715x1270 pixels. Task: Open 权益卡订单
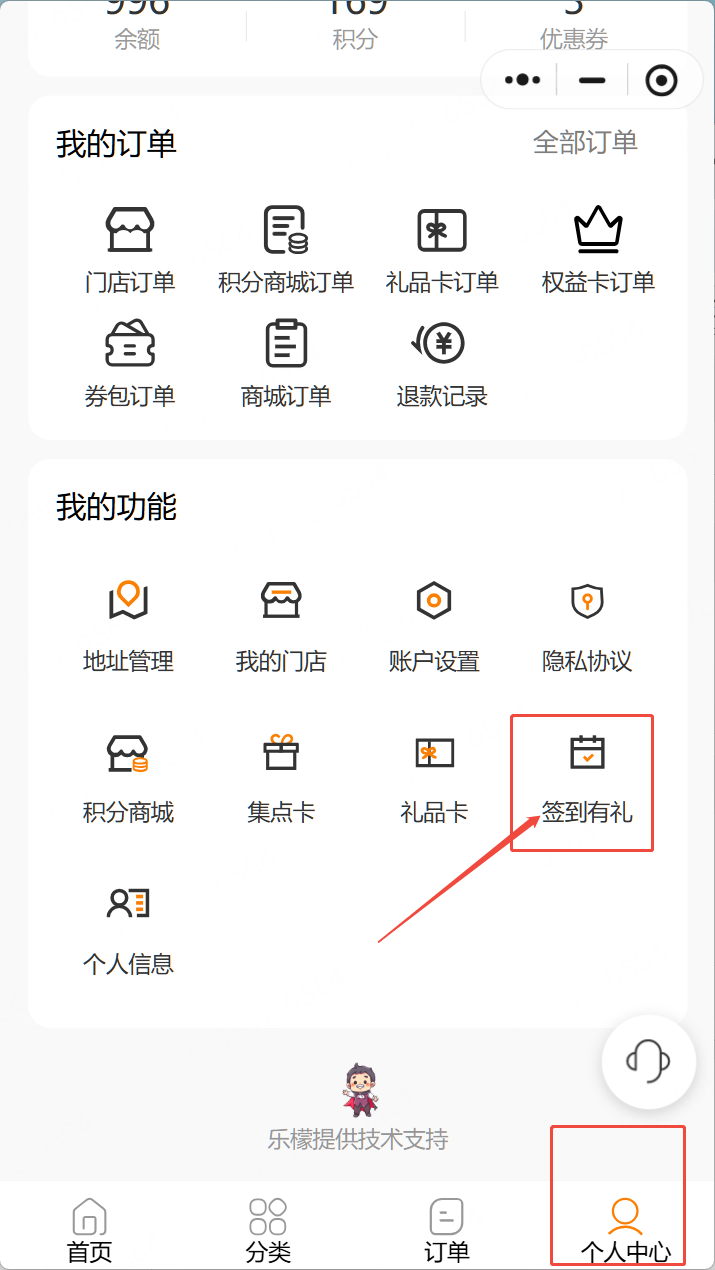coord(598,250)
